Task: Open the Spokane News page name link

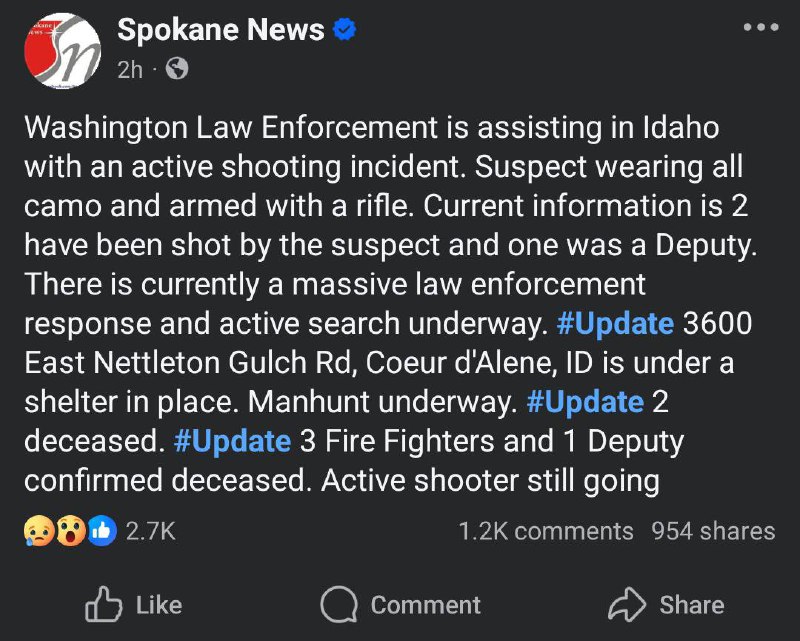Action: pyautogui.click(x=220, y=30)
